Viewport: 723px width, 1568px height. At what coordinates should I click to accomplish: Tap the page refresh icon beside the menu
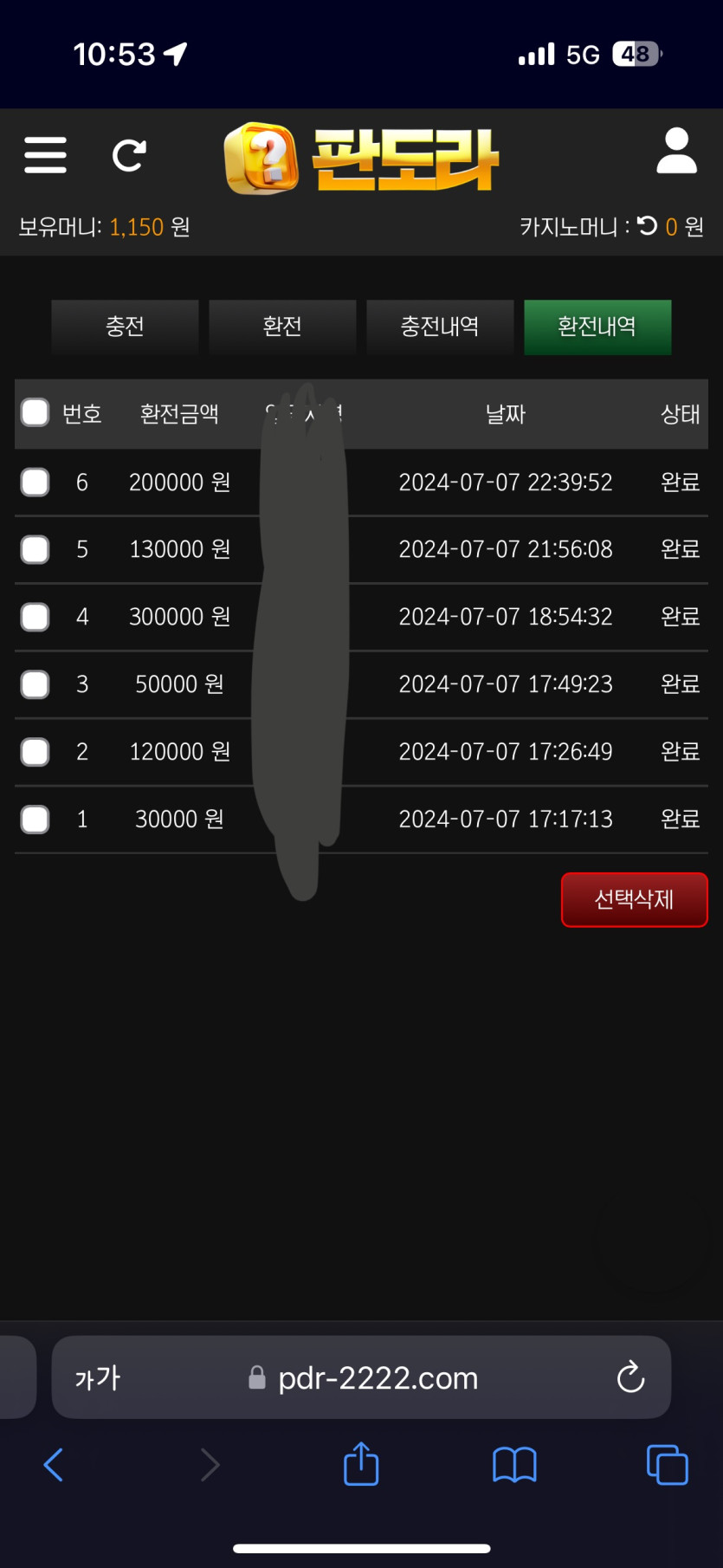[129, 155]
